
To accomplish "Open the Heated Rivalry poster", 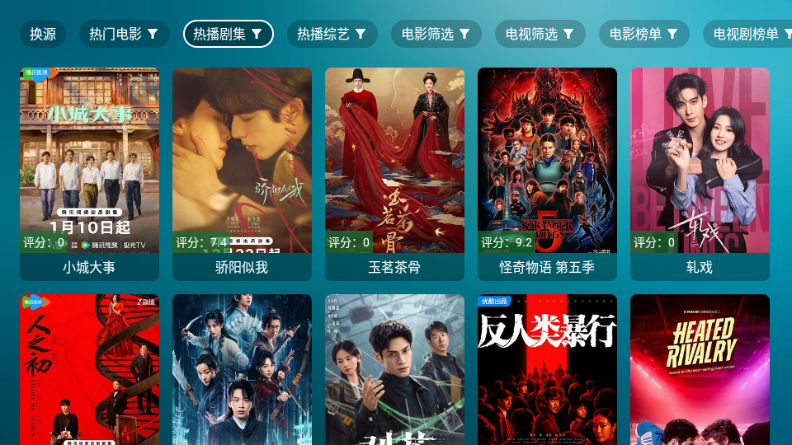I will [699, 370].
